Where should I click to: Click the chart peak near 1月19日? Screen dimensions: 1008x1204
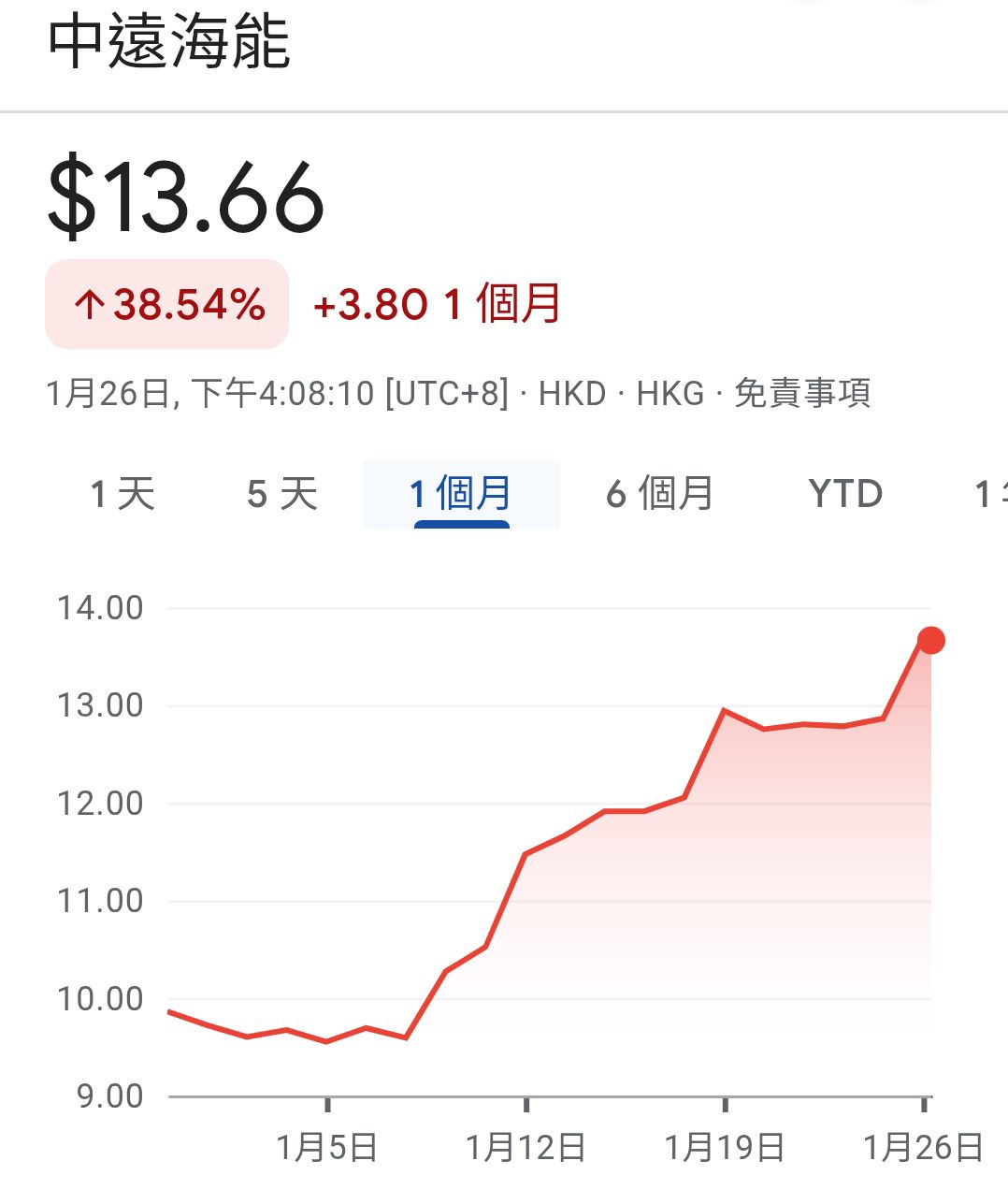tap(723, 710)
